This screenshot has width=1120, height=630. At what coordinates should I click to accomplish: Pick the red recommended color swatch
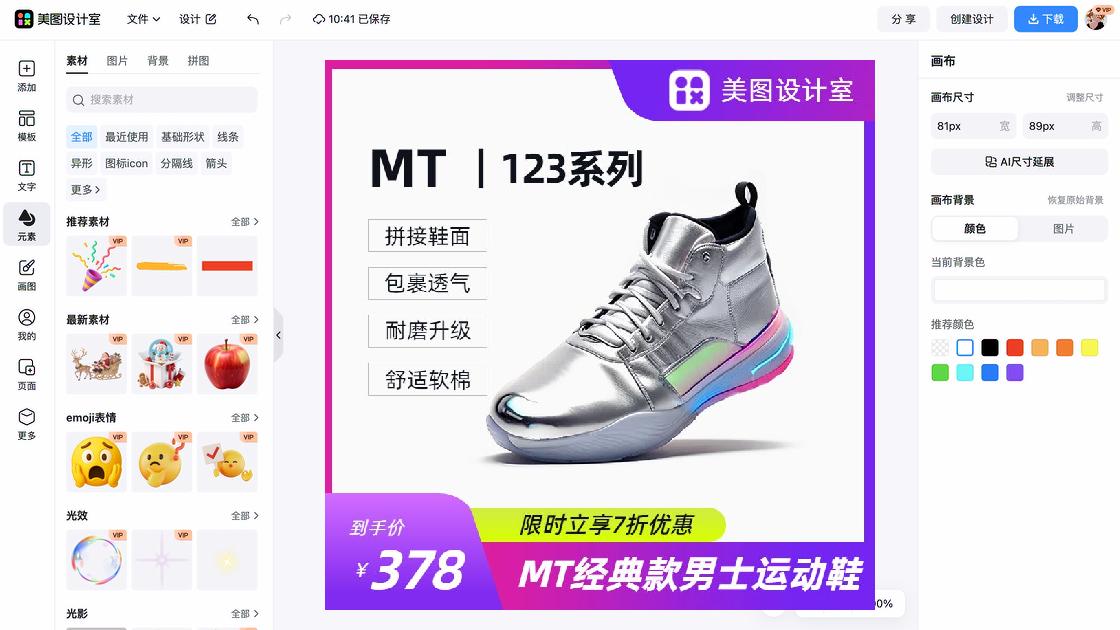1015,348
